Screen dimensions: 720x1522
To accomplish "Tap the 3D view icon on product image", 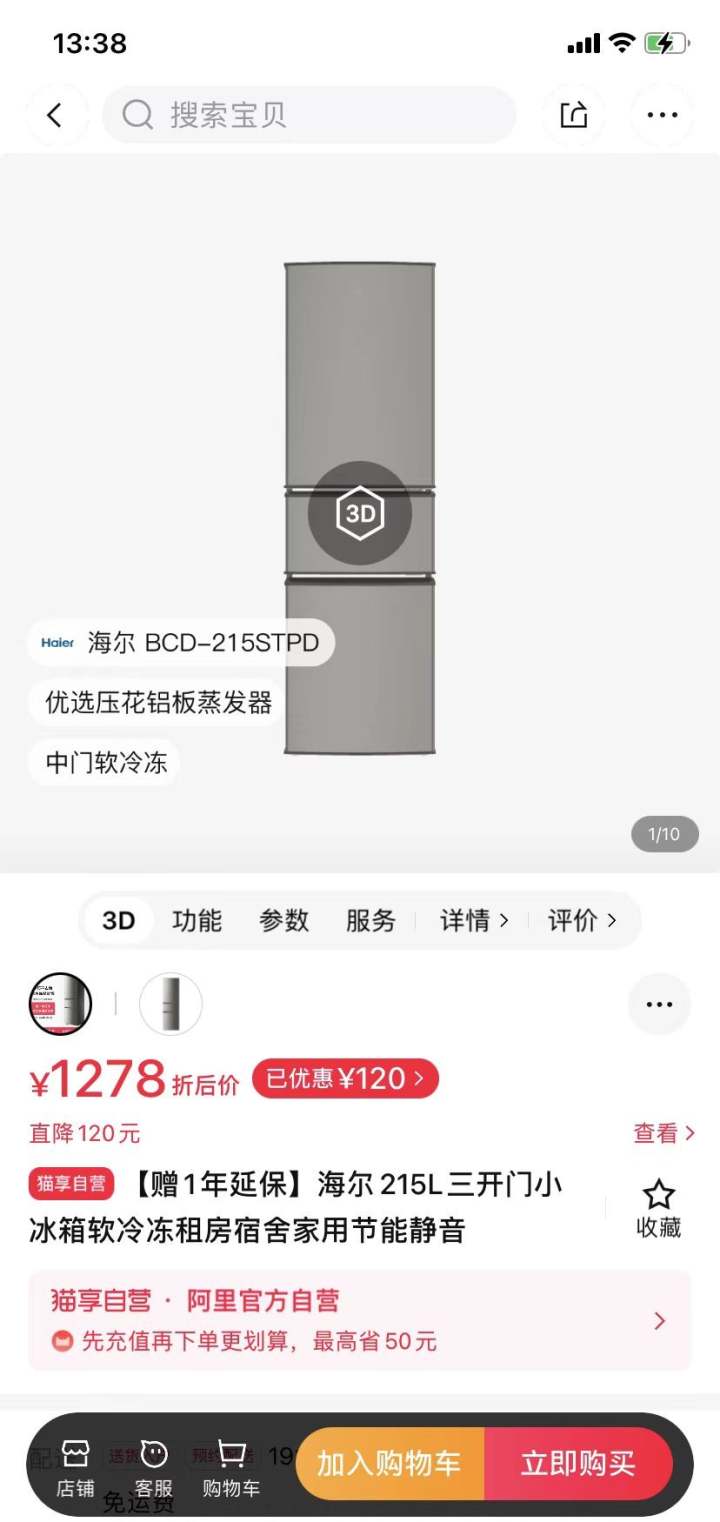I will 359,512.
